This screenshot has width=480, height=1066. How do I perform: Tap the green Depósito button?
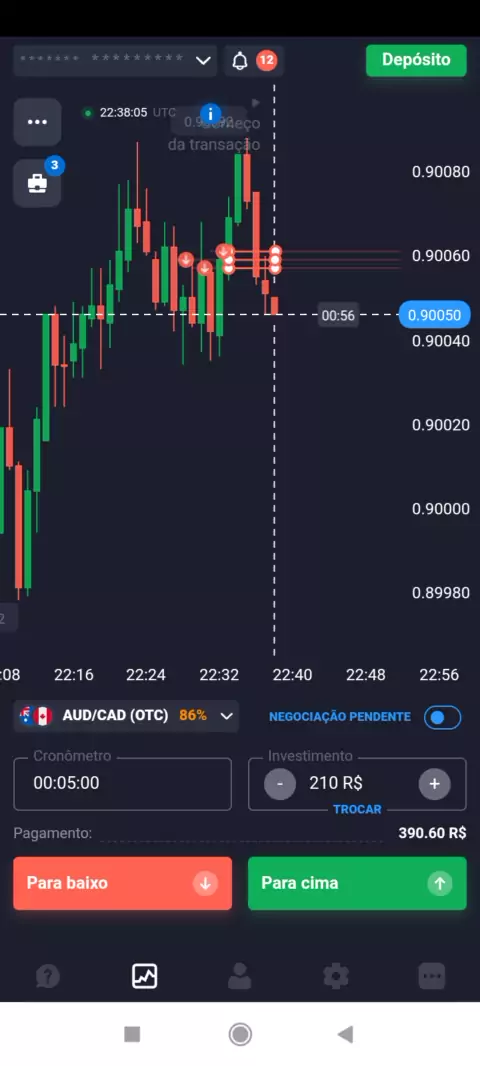pos(416,60)
